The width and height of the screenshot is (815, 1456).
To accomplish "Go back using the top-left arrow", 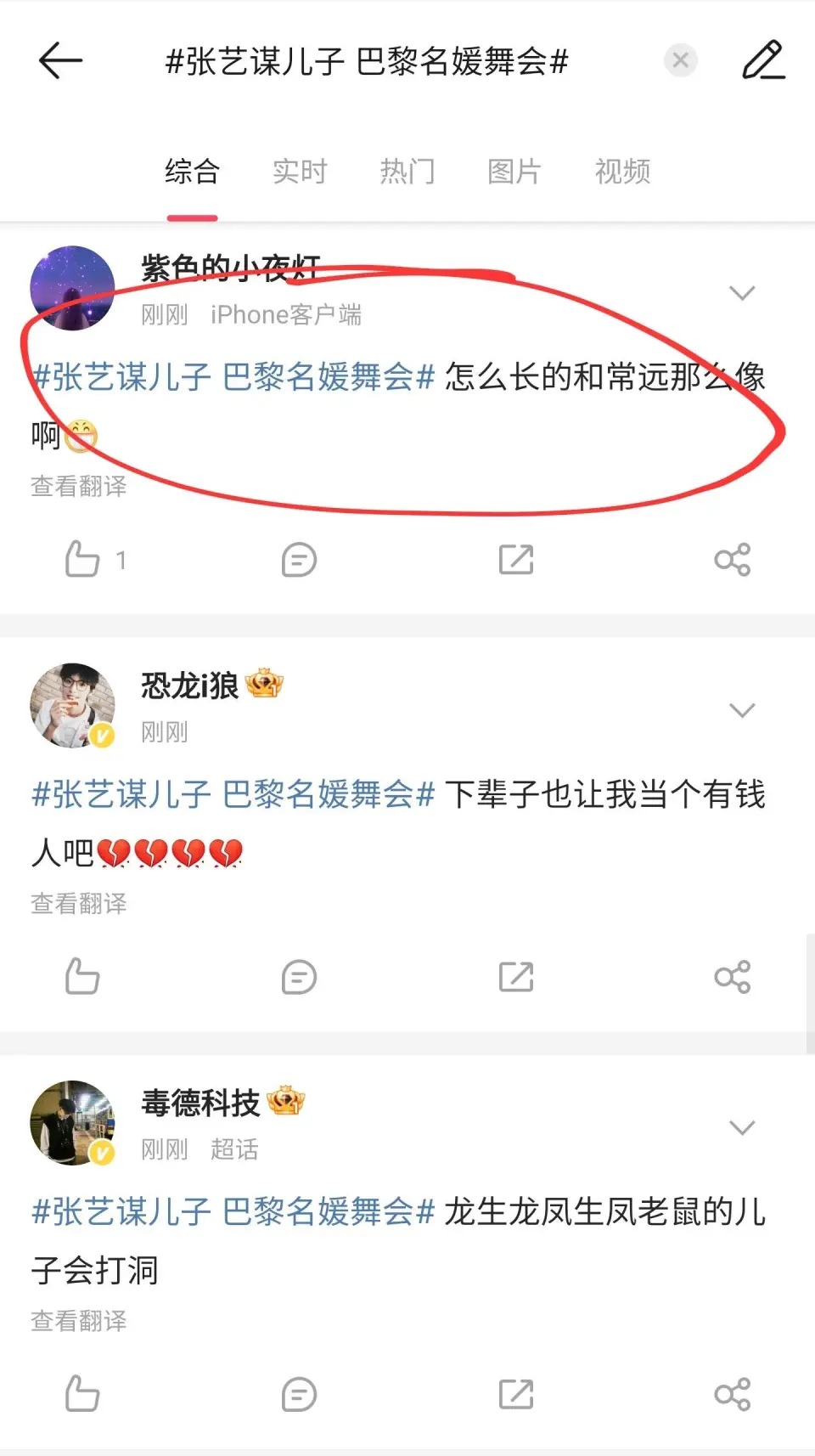I will 60,60.
